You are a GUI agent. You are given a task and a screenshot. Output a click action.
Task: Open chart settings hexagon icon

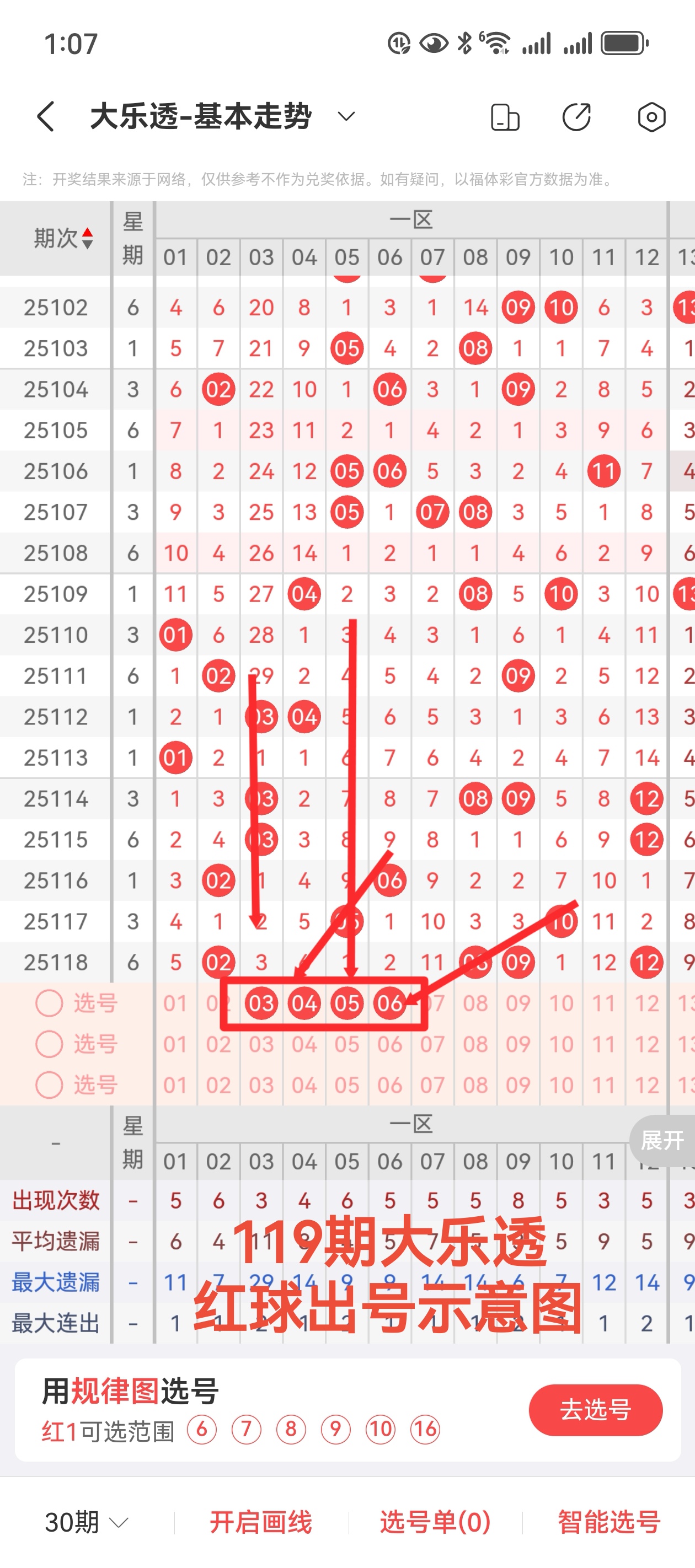651,117
